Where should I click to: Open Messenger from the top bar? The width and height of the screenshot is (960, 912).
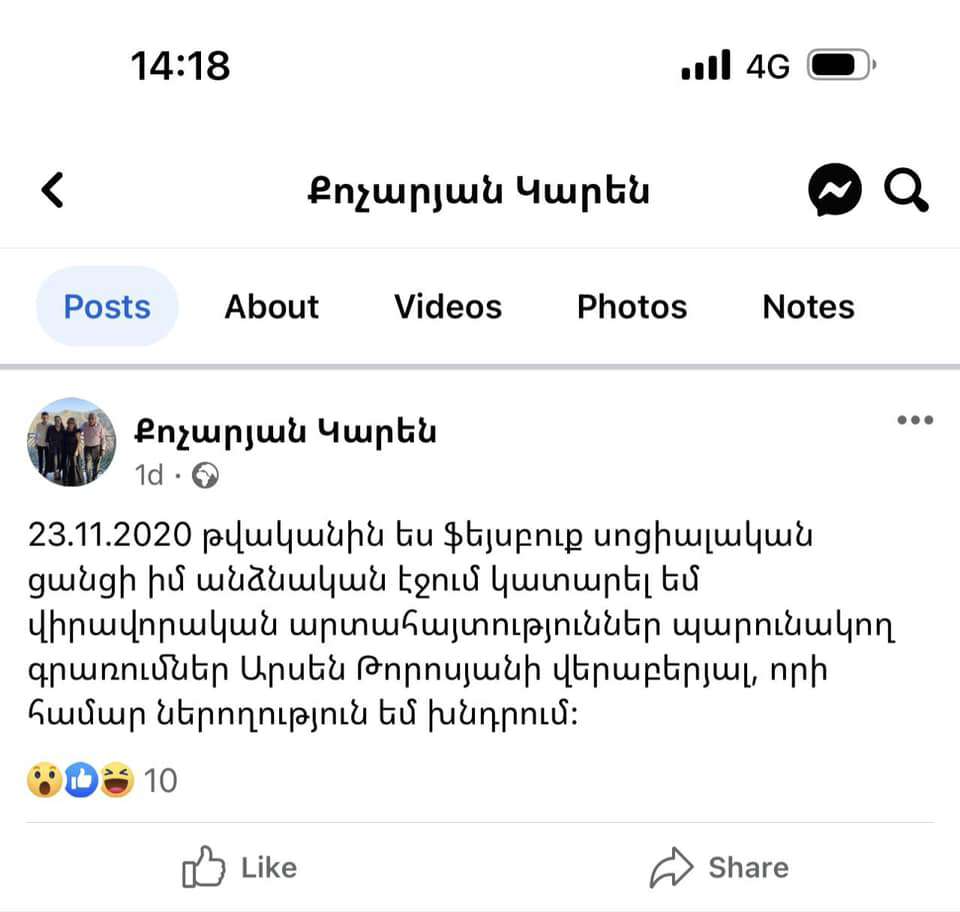click(835, 190)
